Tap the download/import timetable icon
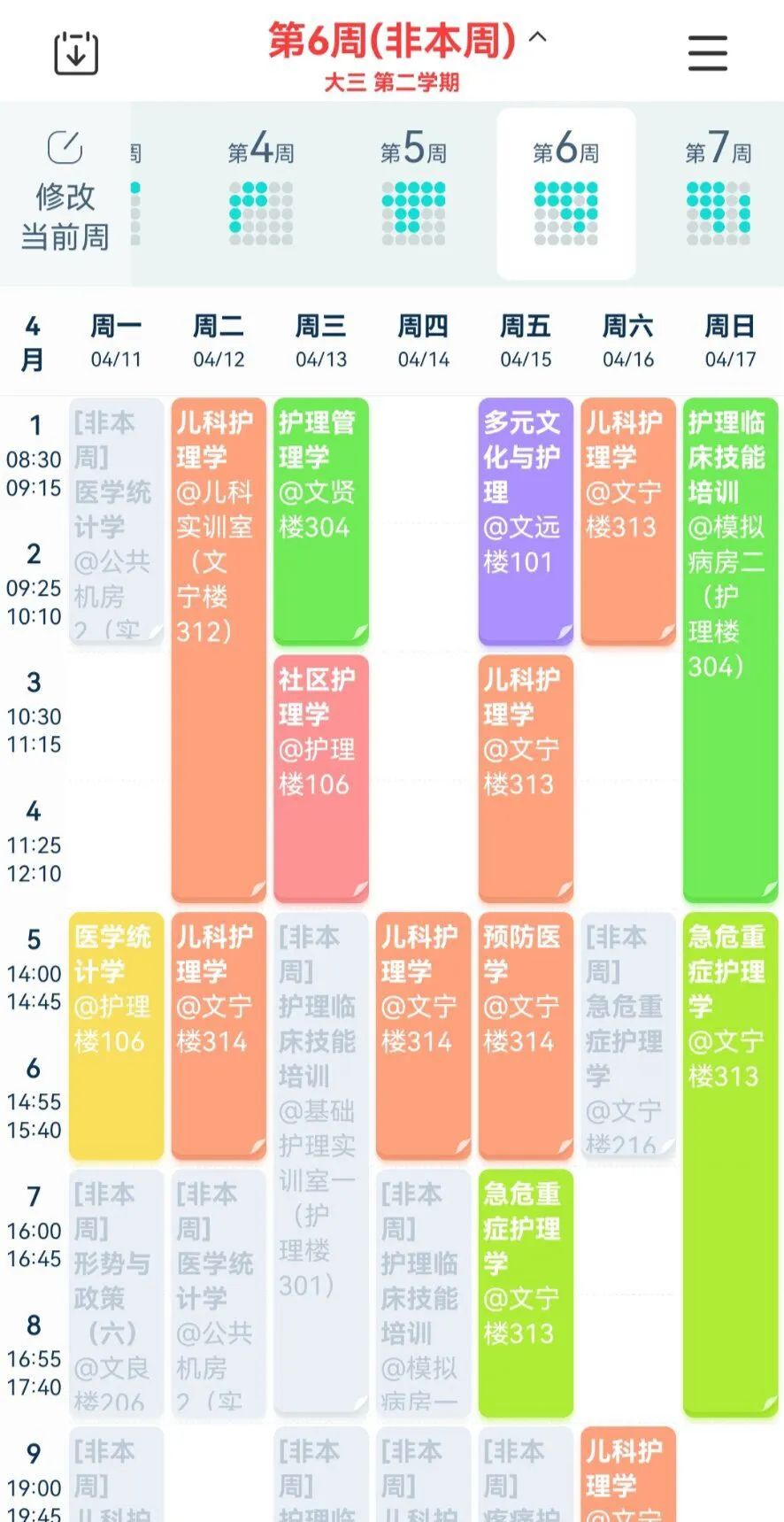Image resolution: width=784 pixels, height=1522 pixels. (x=76, y=53)
